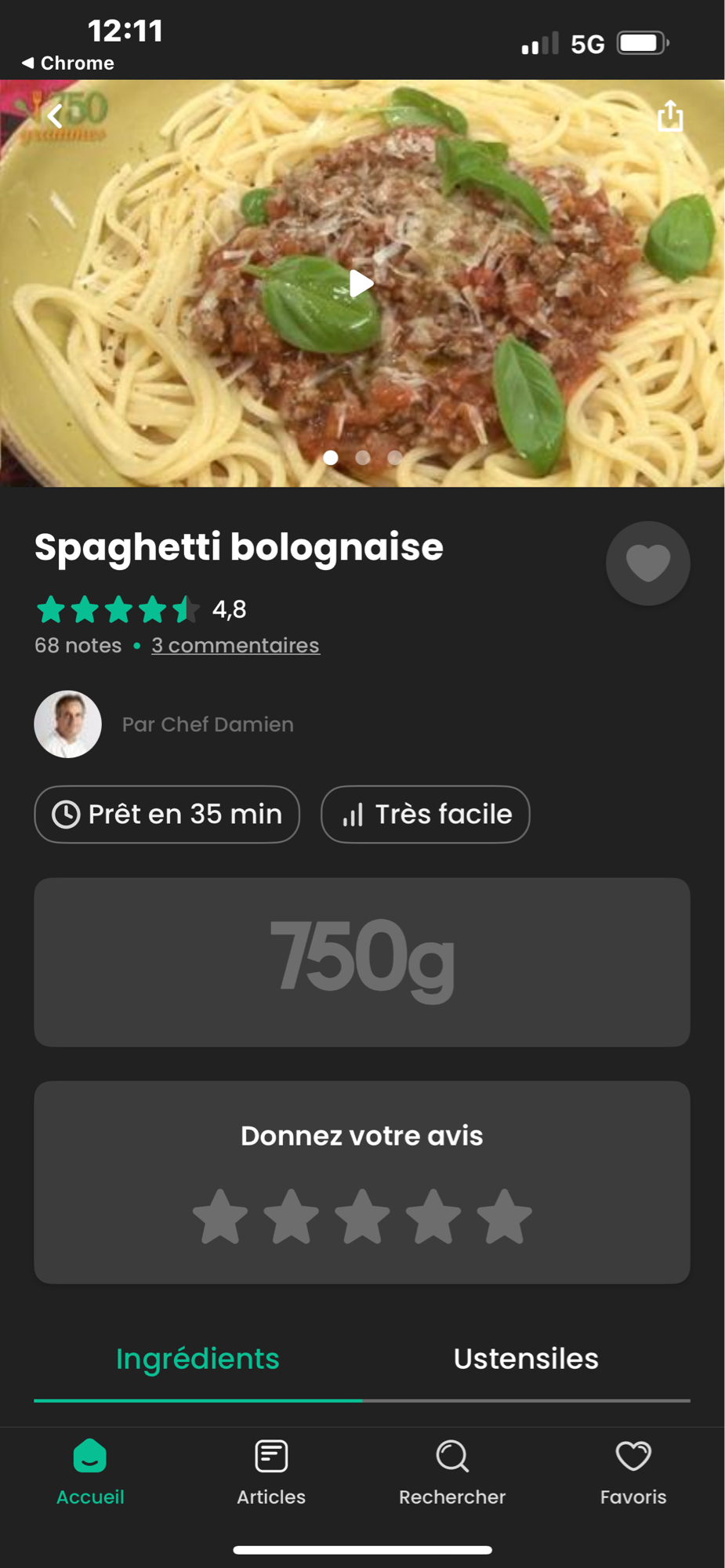Open the Articles section icon

tap(270, 1456)
